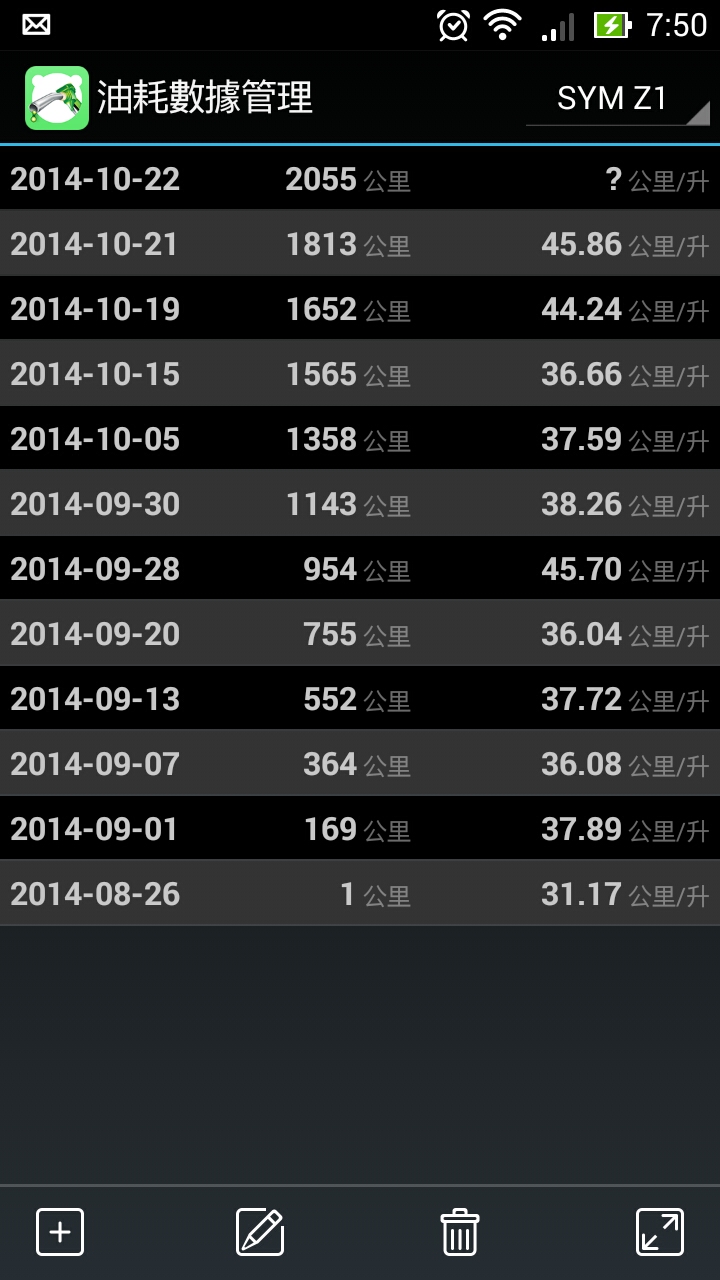Select the 2014-08-26 record
Screen dimensions: 720x1280
[360, 893]
